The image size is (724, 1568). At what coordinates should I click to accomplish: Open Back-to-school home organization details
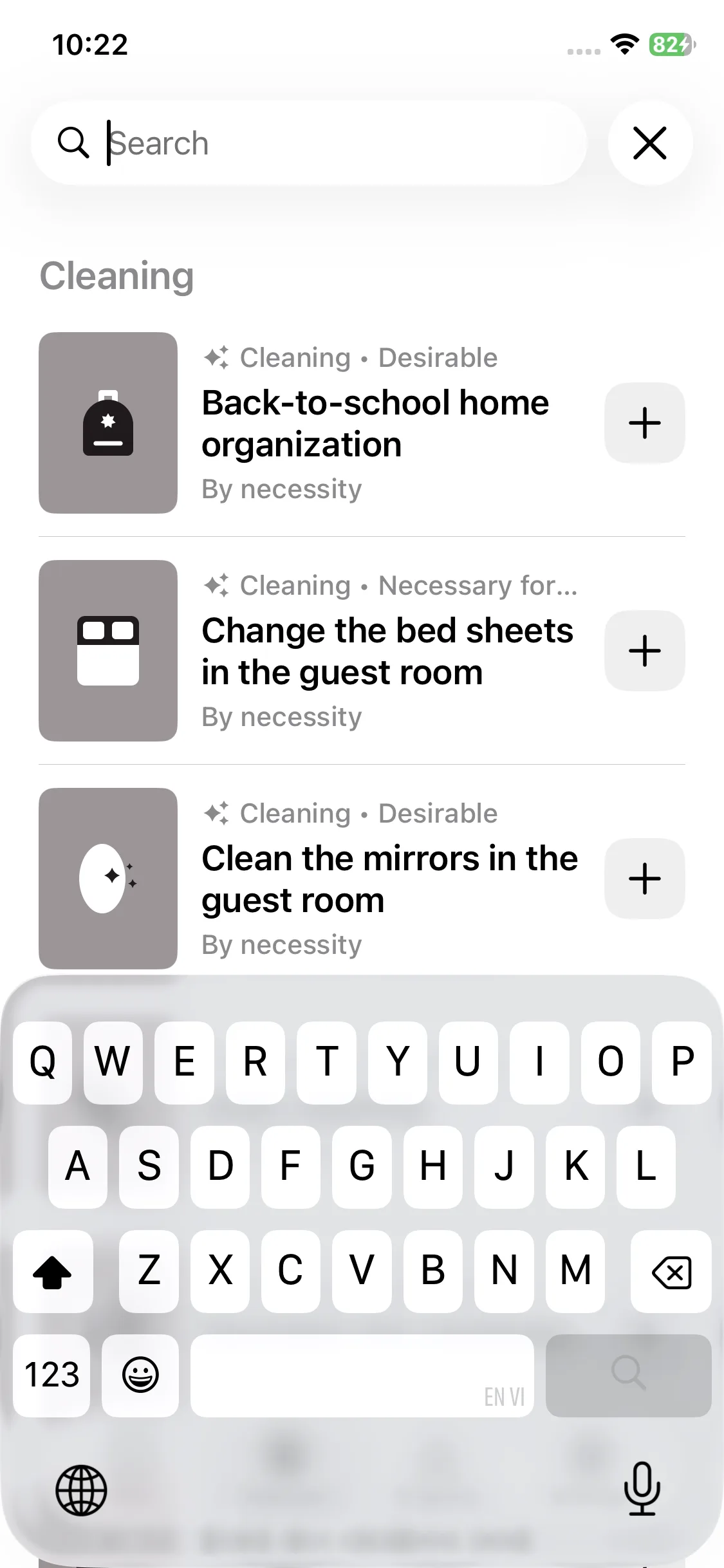375,424
